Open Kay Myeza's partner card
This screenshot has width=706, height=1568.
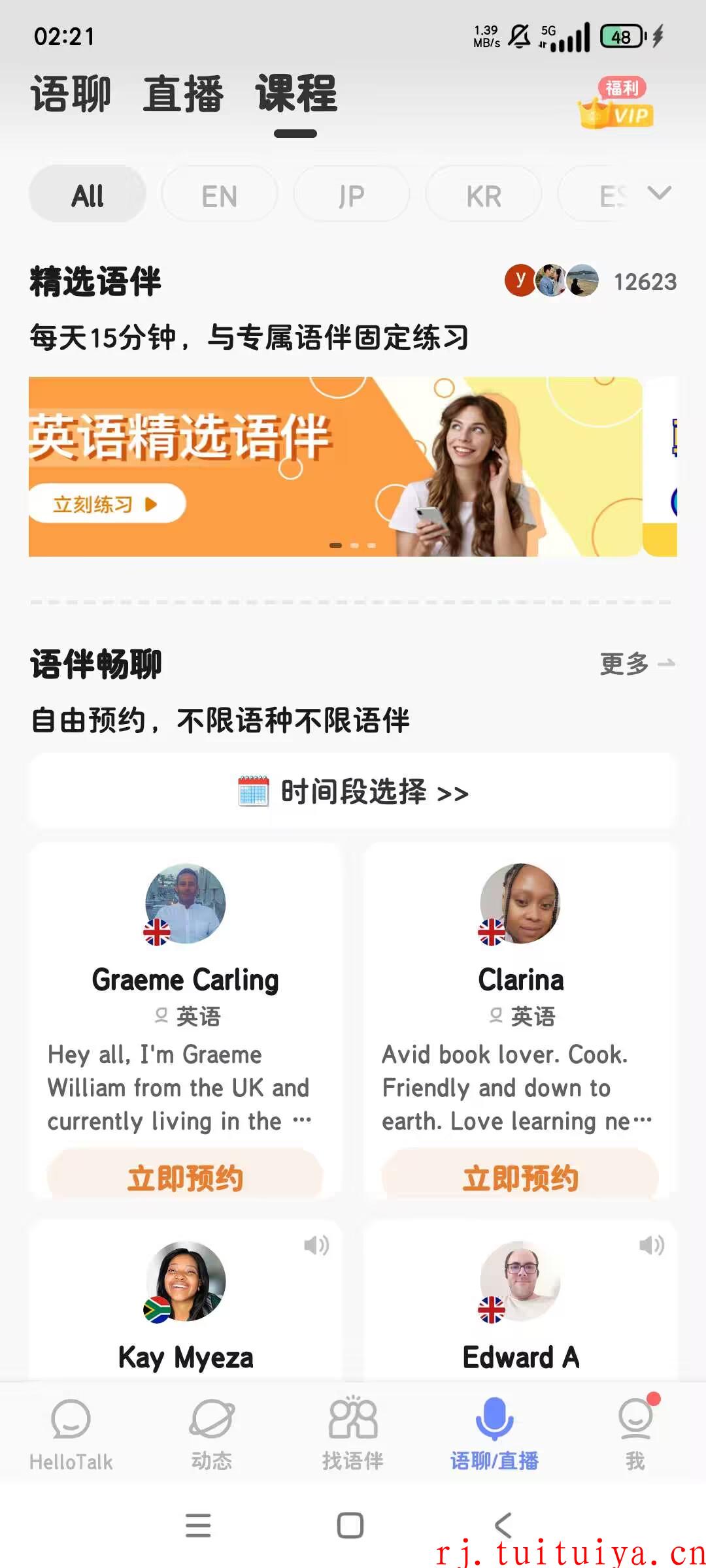pyautogui.click(x=186, y=1301)
